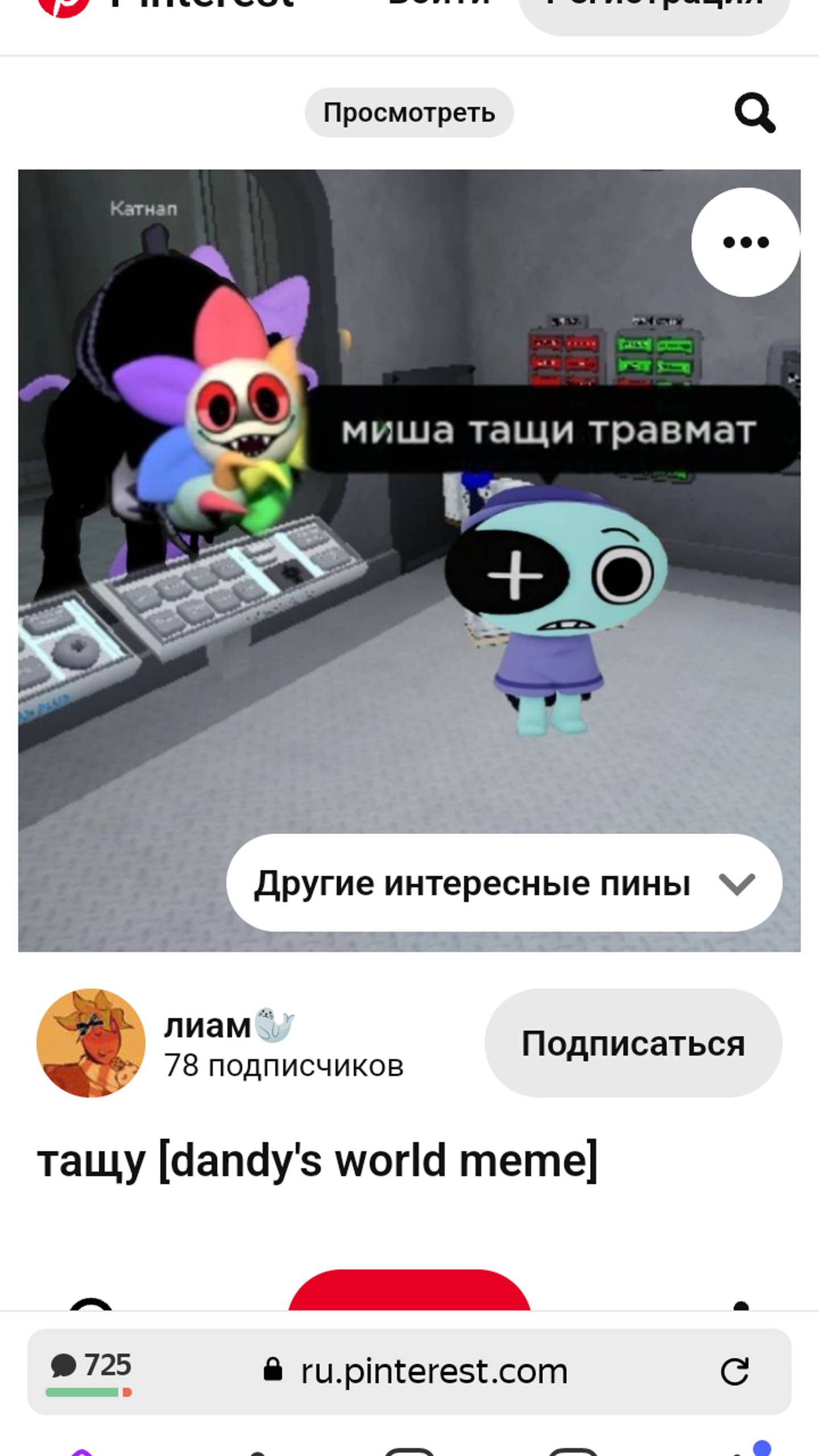Reload the page in the browser

734,1371
